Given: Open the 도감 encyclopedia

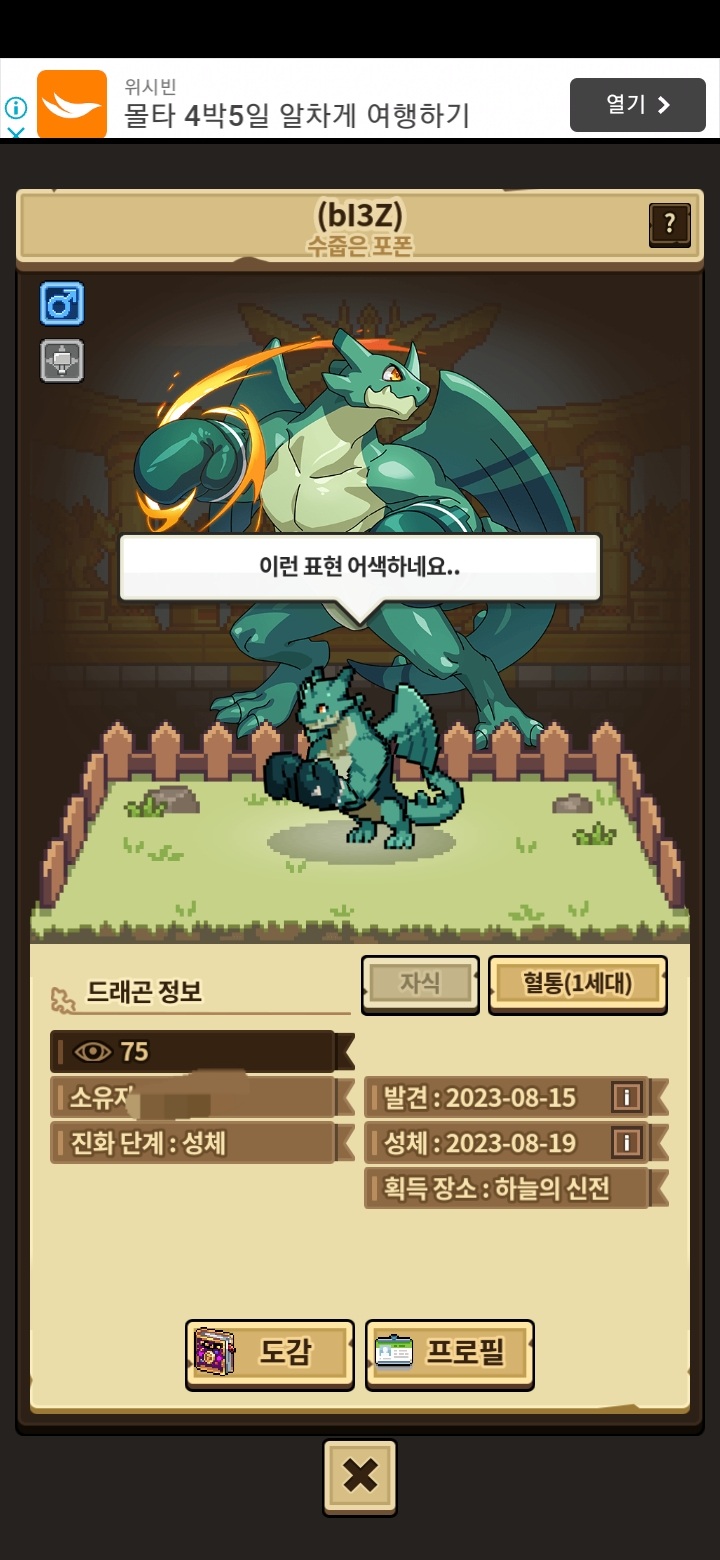Looking at the screenshot, I should 270,1354.
